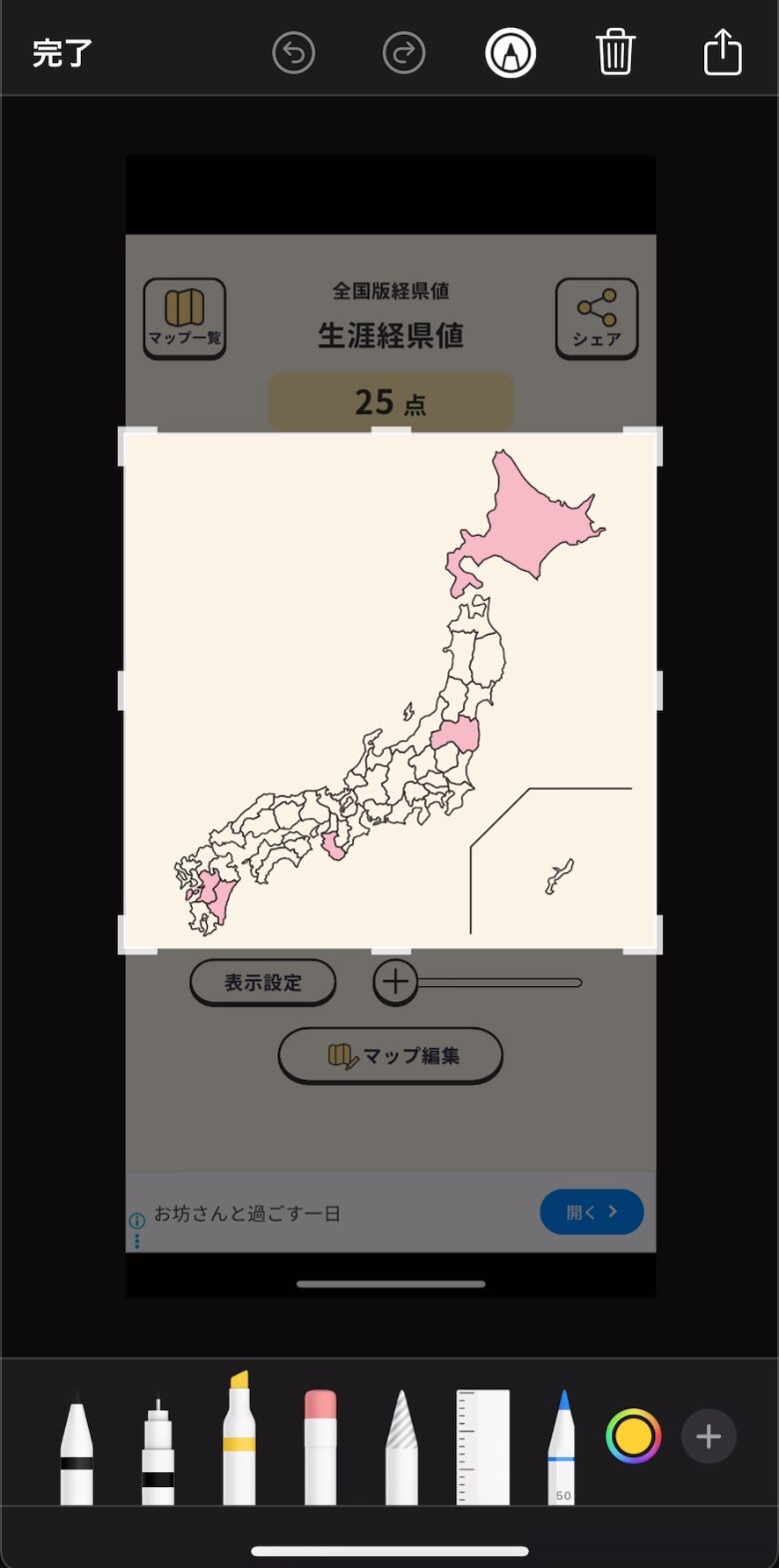The image size is (779, 1568).
Task: Open the color picker wheel
Action: pyautogui.click(x=633, y=1436)
